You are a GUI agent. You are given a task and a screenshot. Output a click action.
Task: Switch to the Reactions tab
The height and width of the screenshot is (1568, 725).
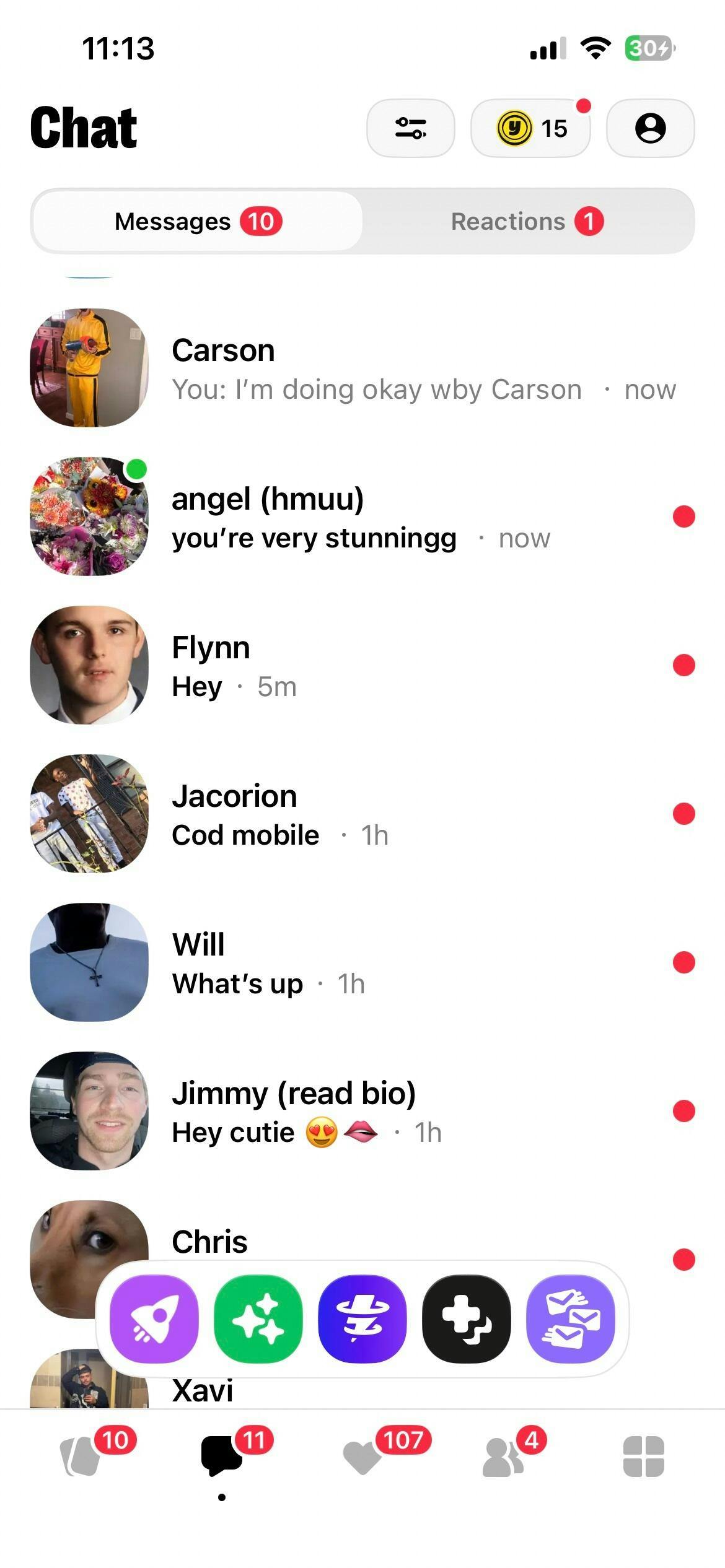527,221
